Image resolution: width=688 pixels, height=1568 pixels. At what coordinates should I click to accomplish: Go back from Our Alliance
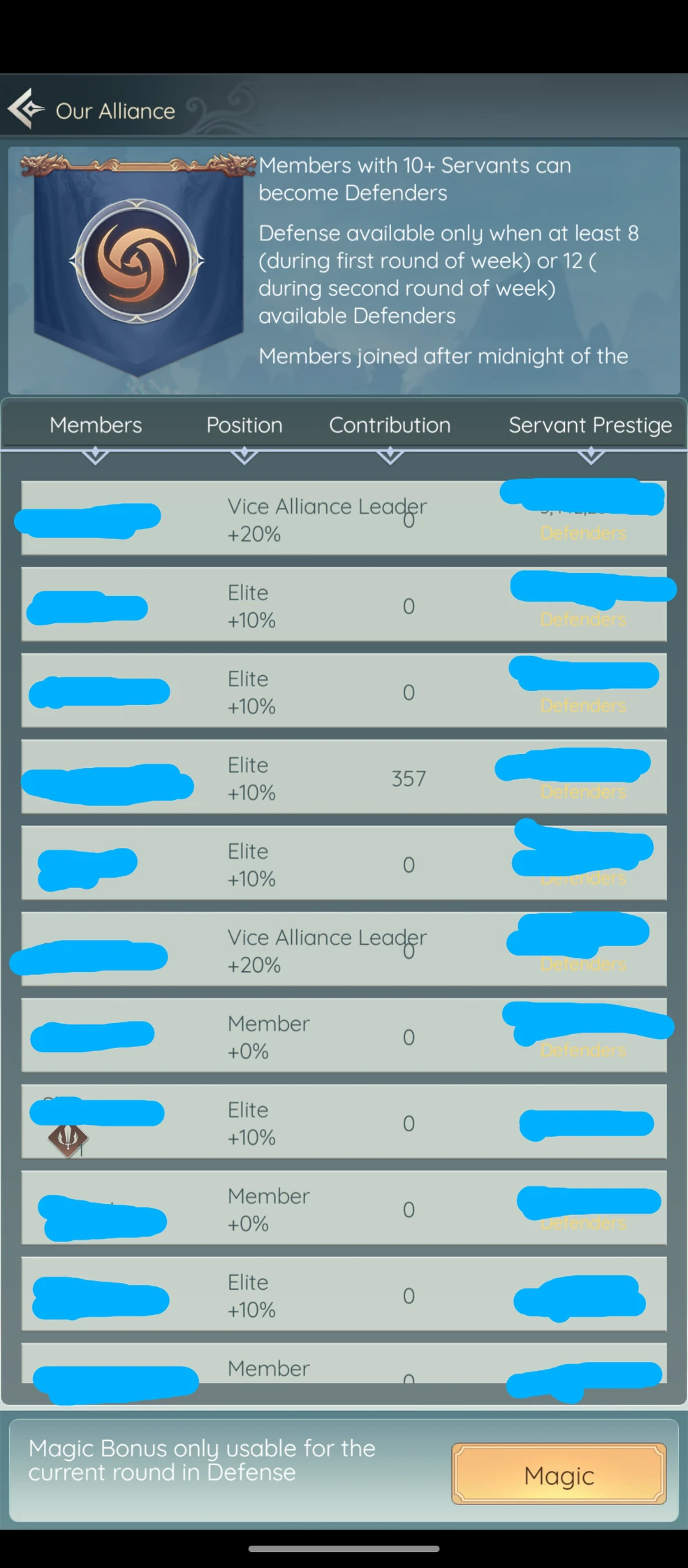(27, 109)
